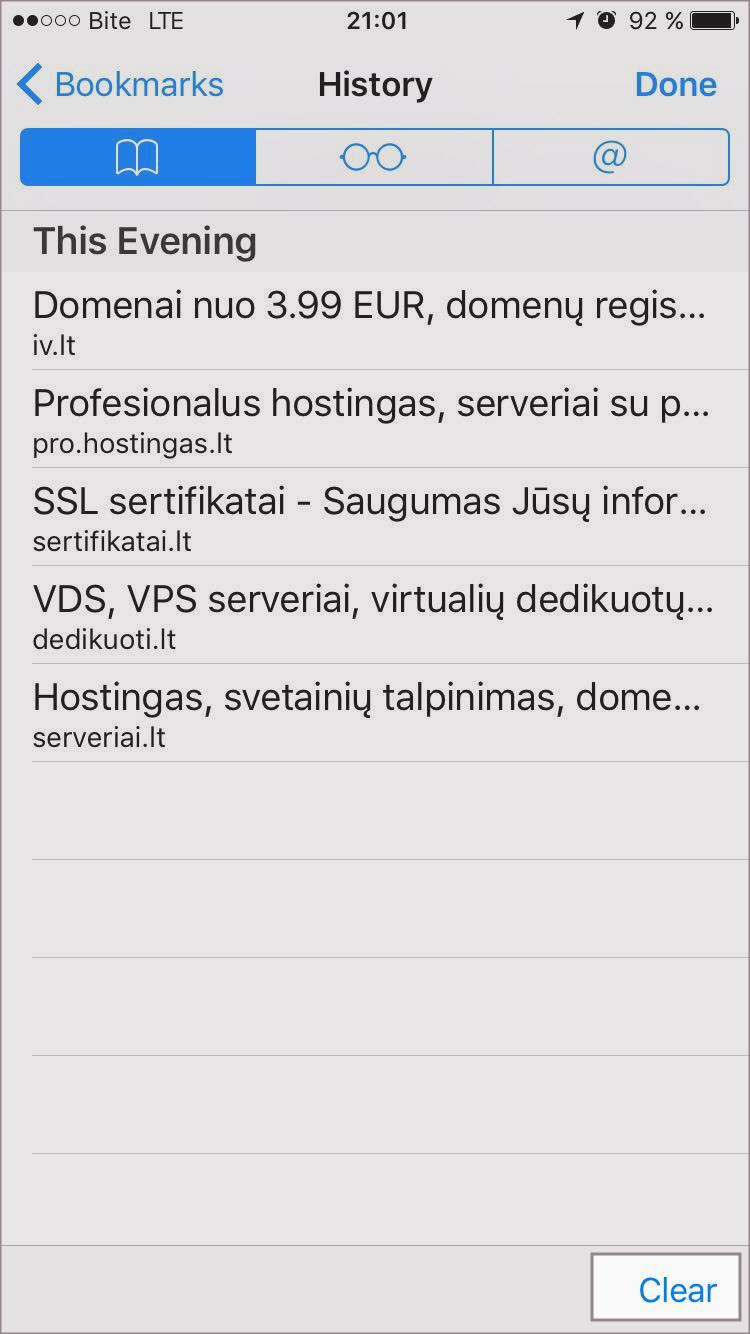The width and height of the screenshot is (750, 1334).
Task: Open the iv.lt history entry
Action: coord(370,321)
